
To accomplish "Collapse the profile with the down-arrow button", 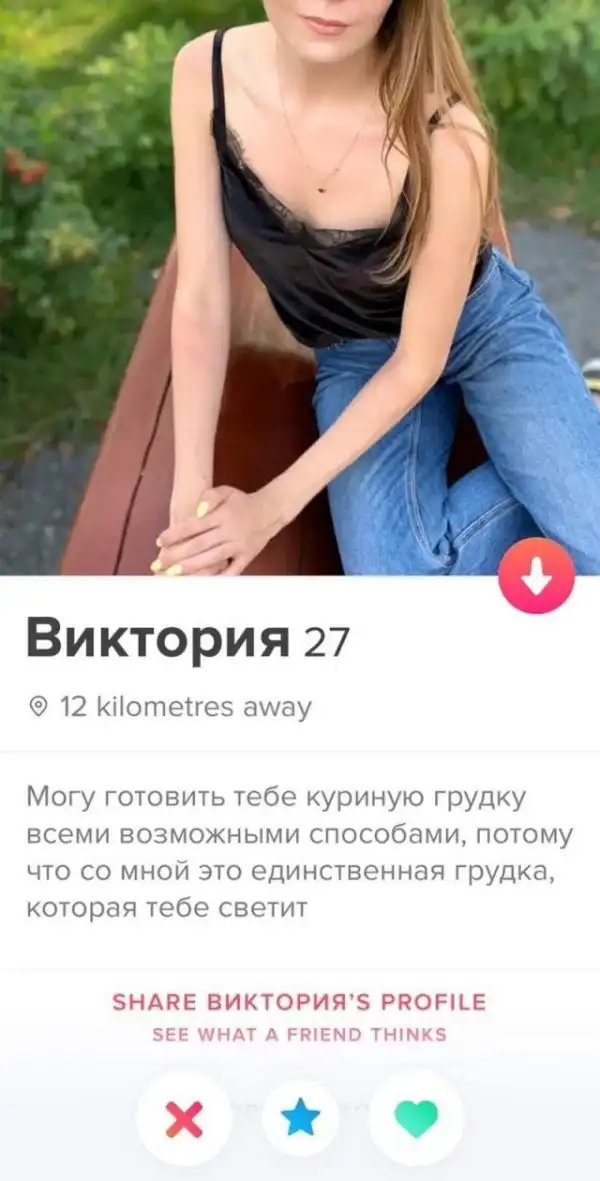I will 537,576.
